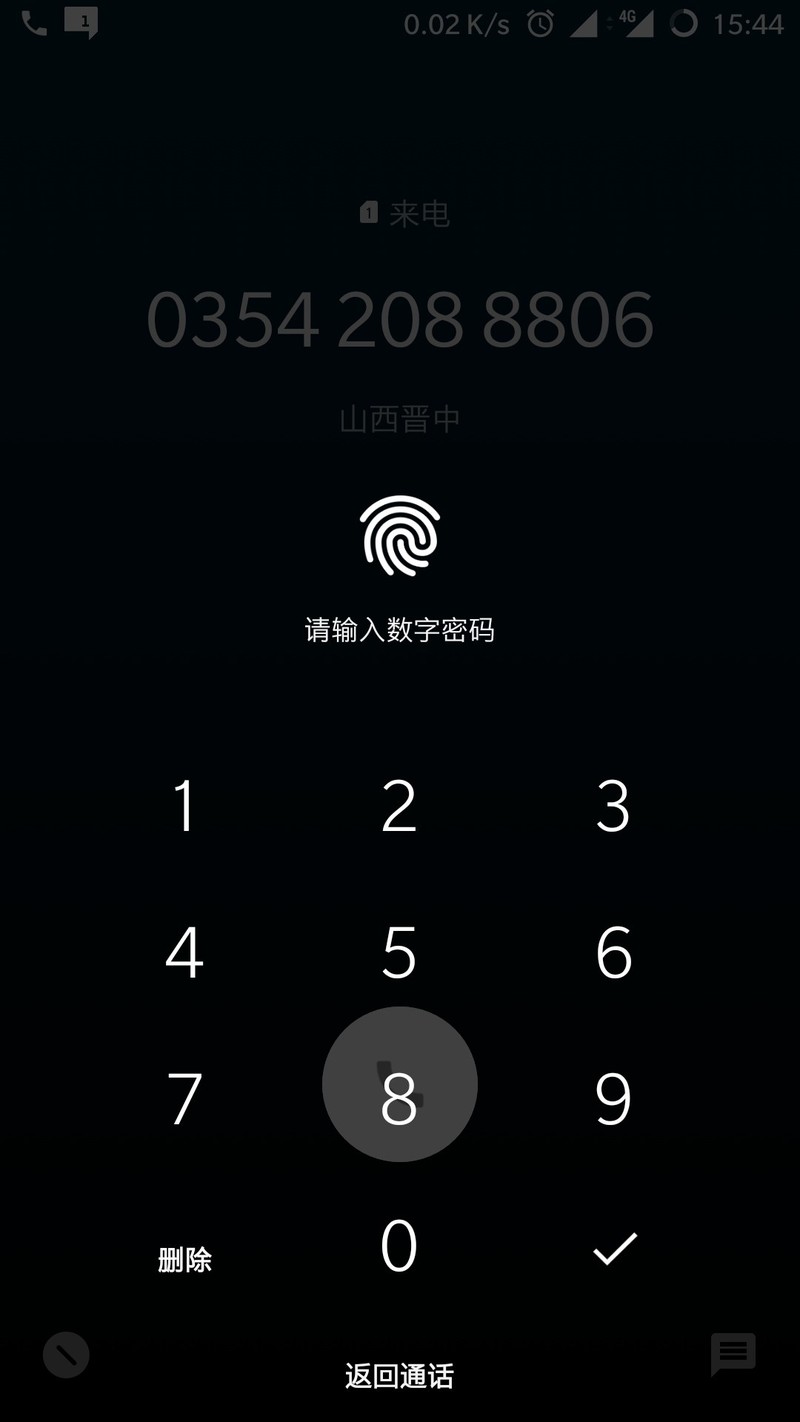Delete the last digit with 删除
The height and width of the screenshot is (1422, 800).
coord(185,1259)
